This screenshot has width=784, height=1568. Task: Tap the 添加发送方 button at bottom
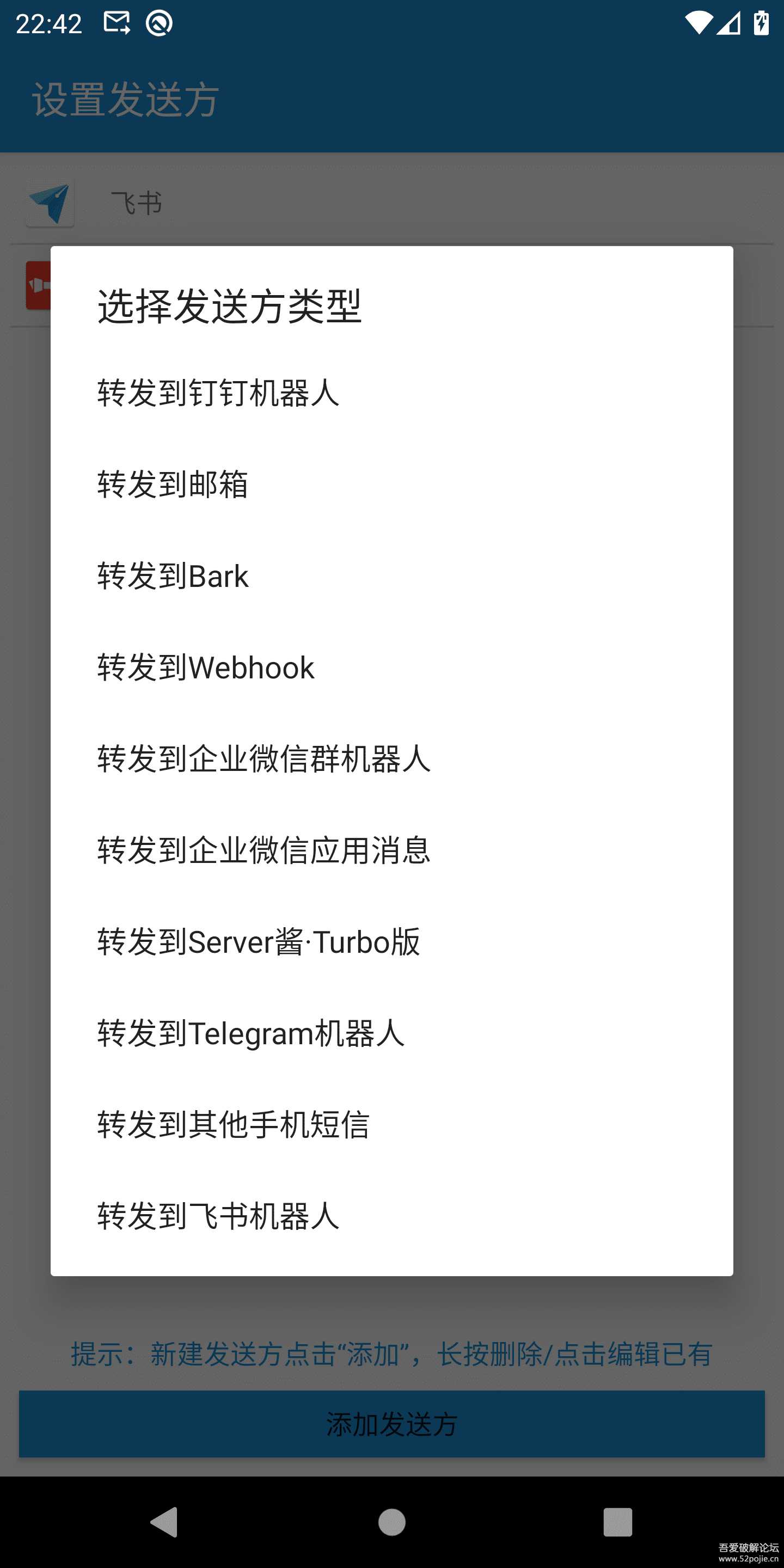tap(392, 1425)
